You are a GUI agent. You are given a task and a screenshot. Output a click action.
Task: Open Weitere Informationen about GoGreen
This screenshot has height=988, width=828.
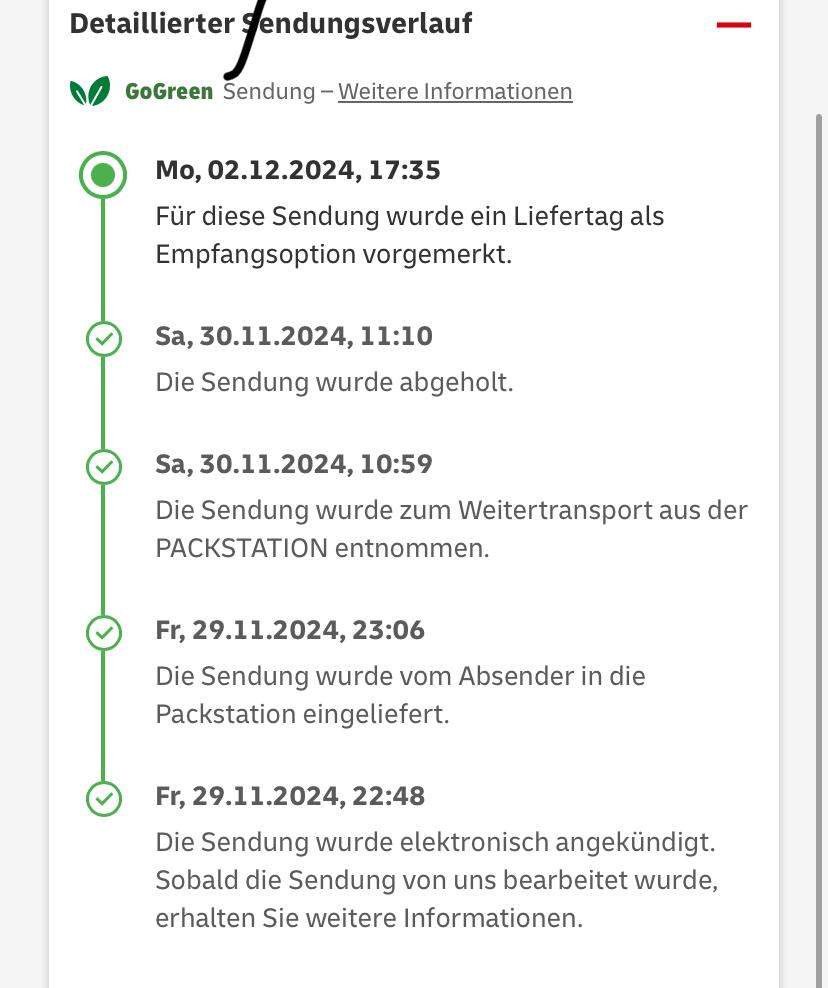pos(455,91)
